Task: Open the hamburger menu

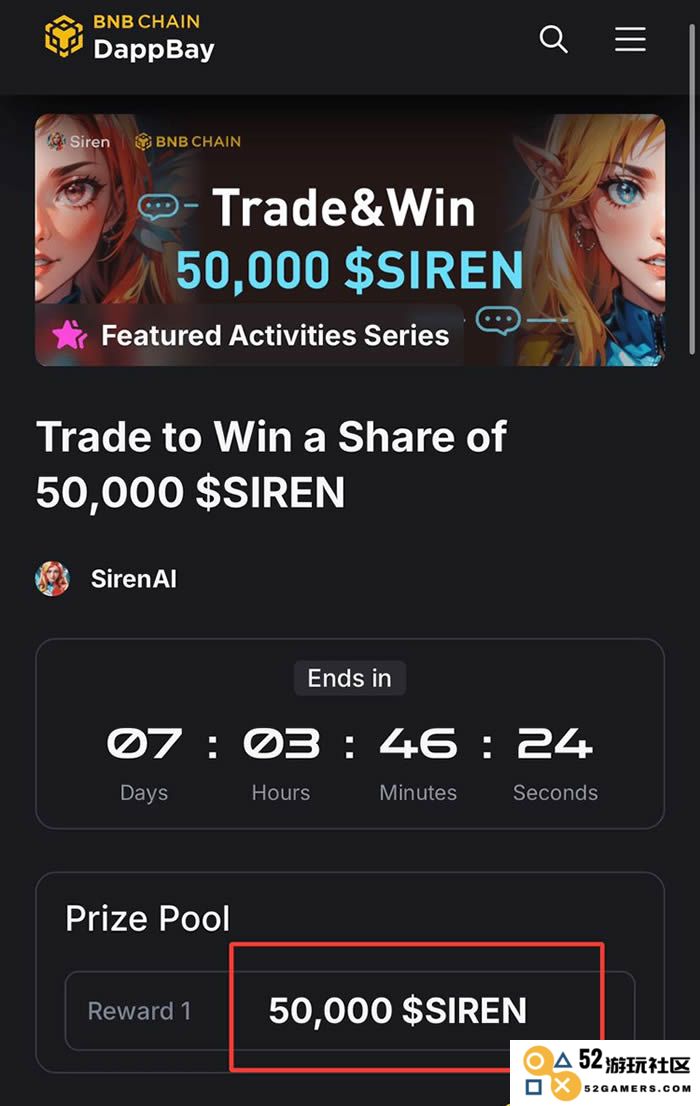Action: pyautogui.click(x=630, y=39)
